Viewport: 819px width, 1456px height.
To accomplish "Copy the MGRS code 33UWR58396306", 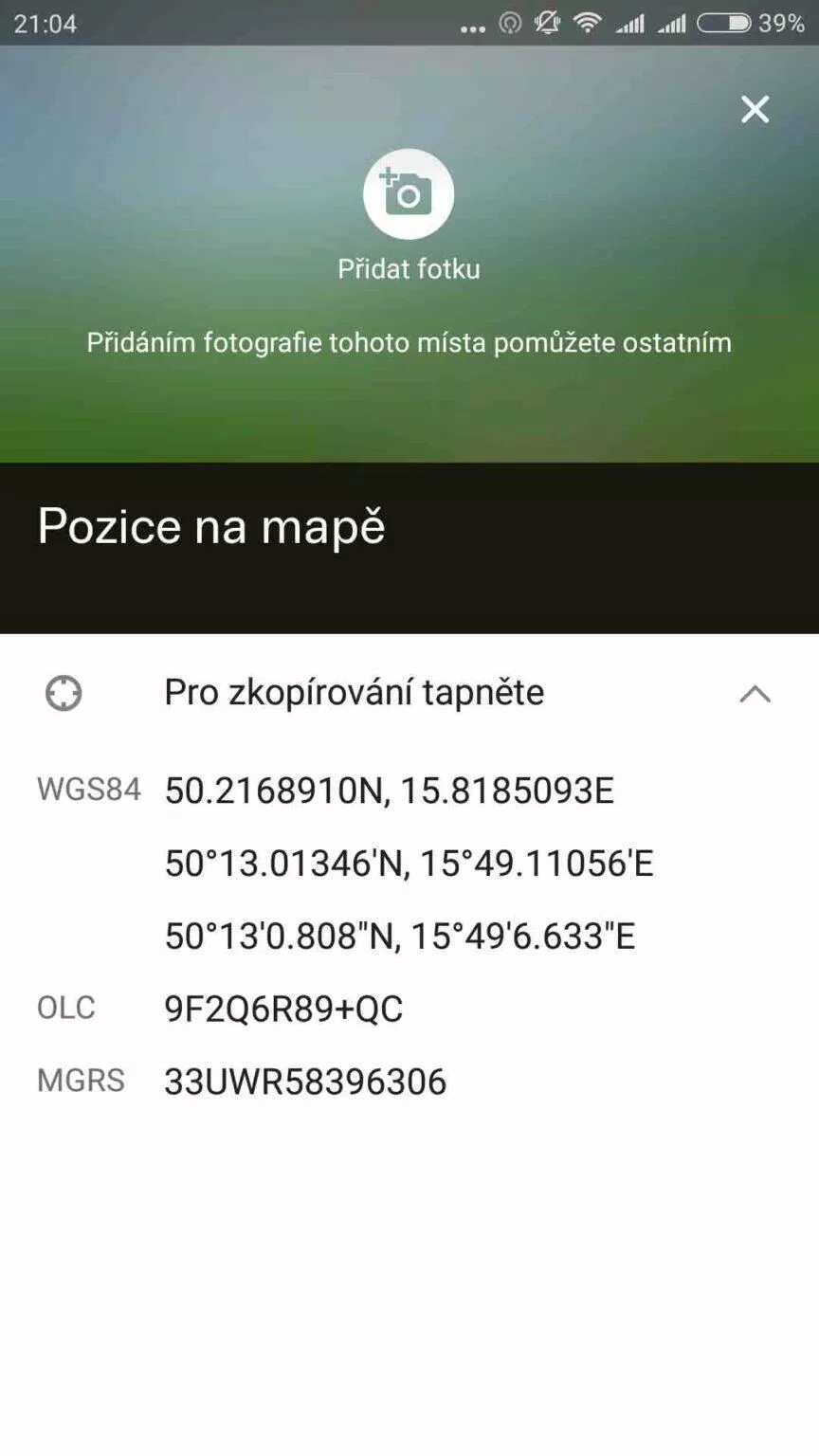I will pos(306,1080).
